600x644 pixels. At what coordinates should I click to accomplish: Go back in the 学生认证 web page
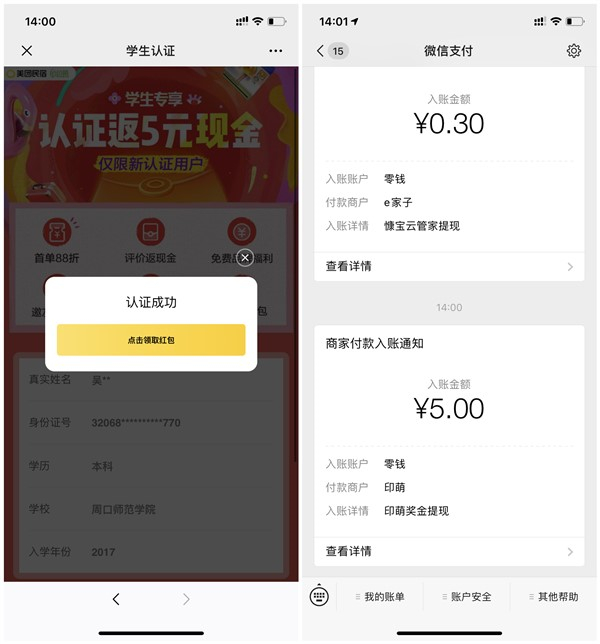click(x=116, y=599)
